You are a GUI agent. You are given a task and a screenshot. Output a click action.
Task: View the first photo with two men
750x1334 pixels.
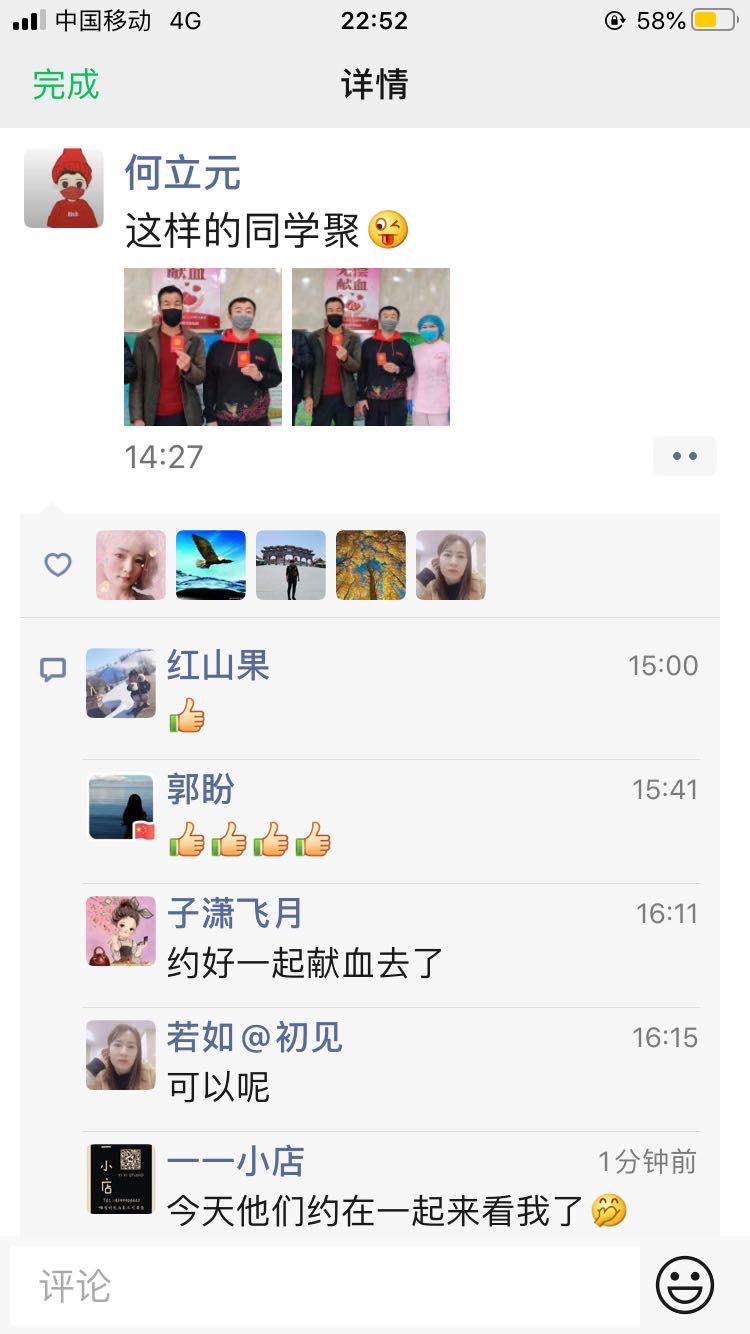pos(203,347)
